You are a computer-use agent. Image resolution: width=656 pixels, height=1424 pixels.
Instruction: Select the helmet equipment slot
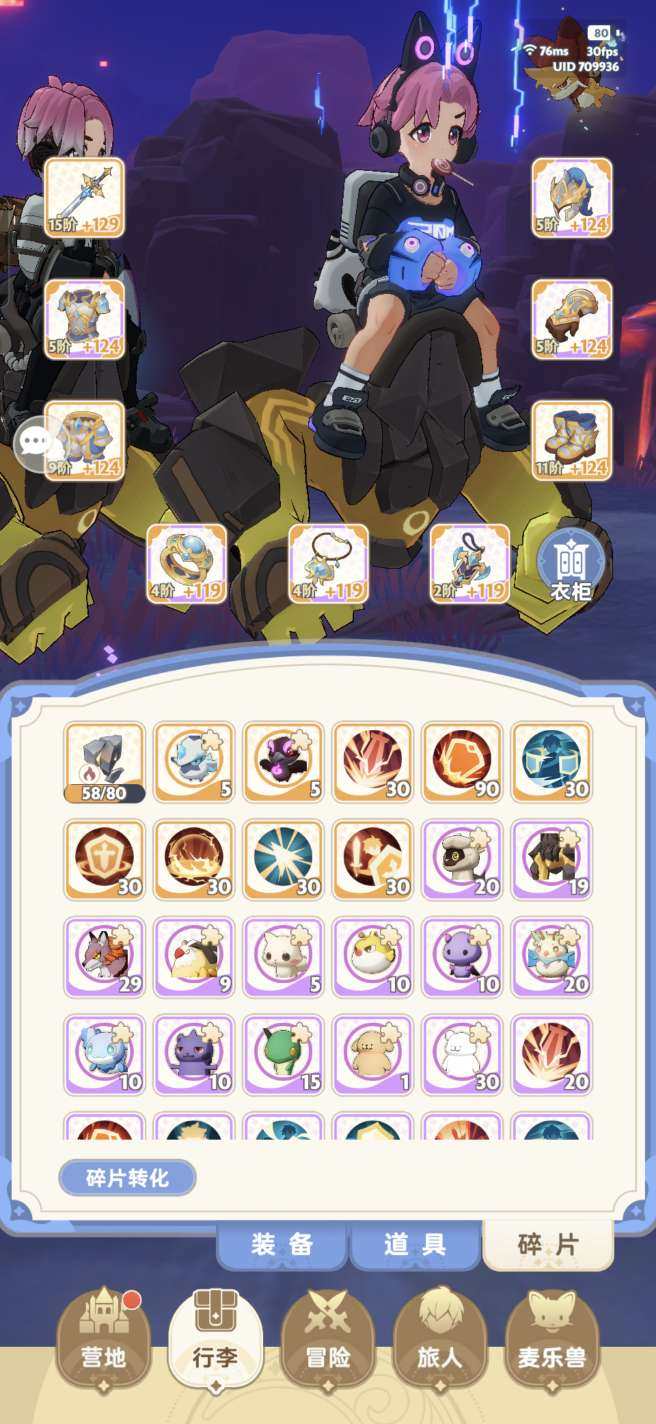(571, 198)
